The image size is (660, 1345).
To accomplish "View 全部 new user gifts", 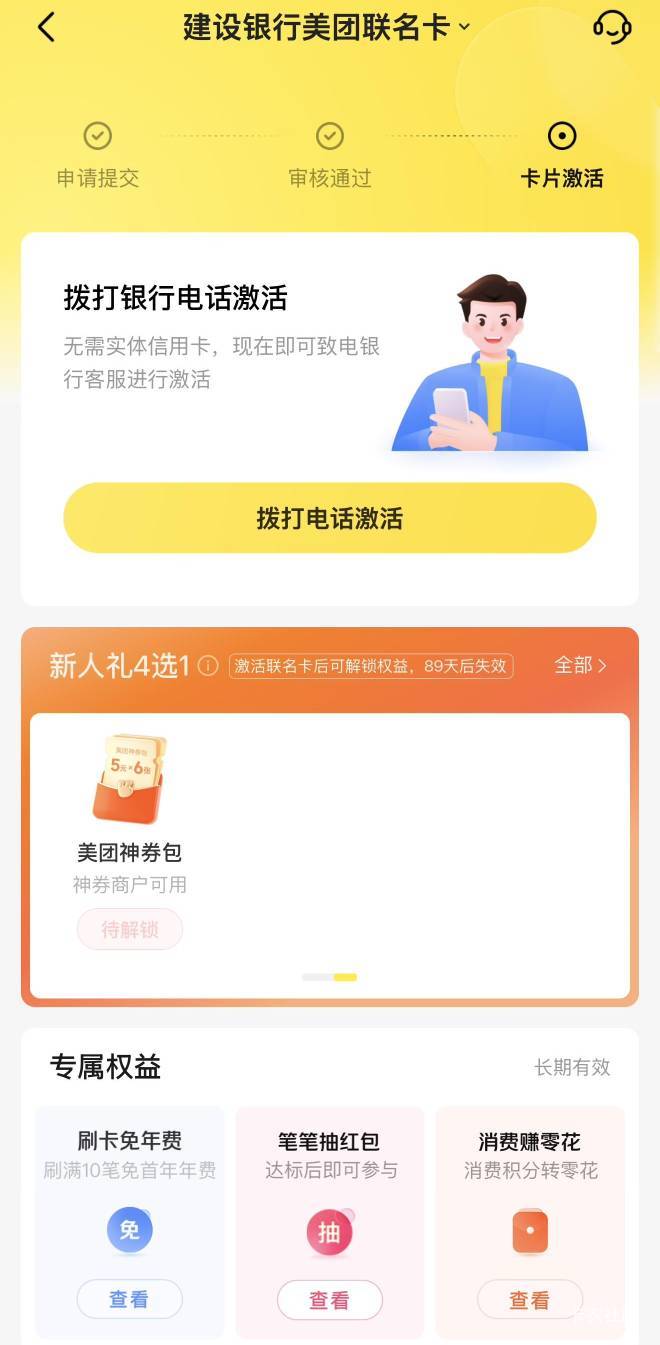I will point(580,665).
